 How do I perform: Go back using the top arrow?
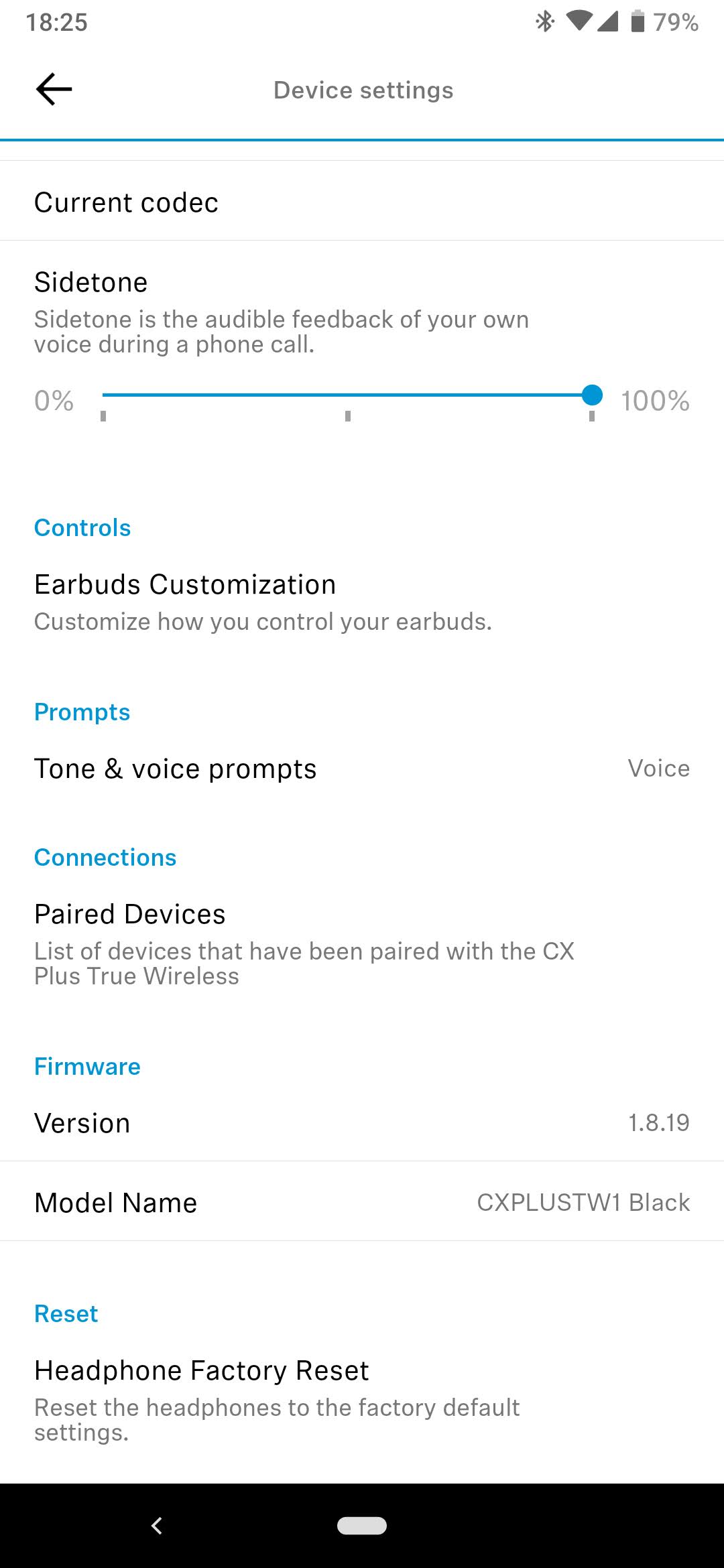click(x=54, y=89)
